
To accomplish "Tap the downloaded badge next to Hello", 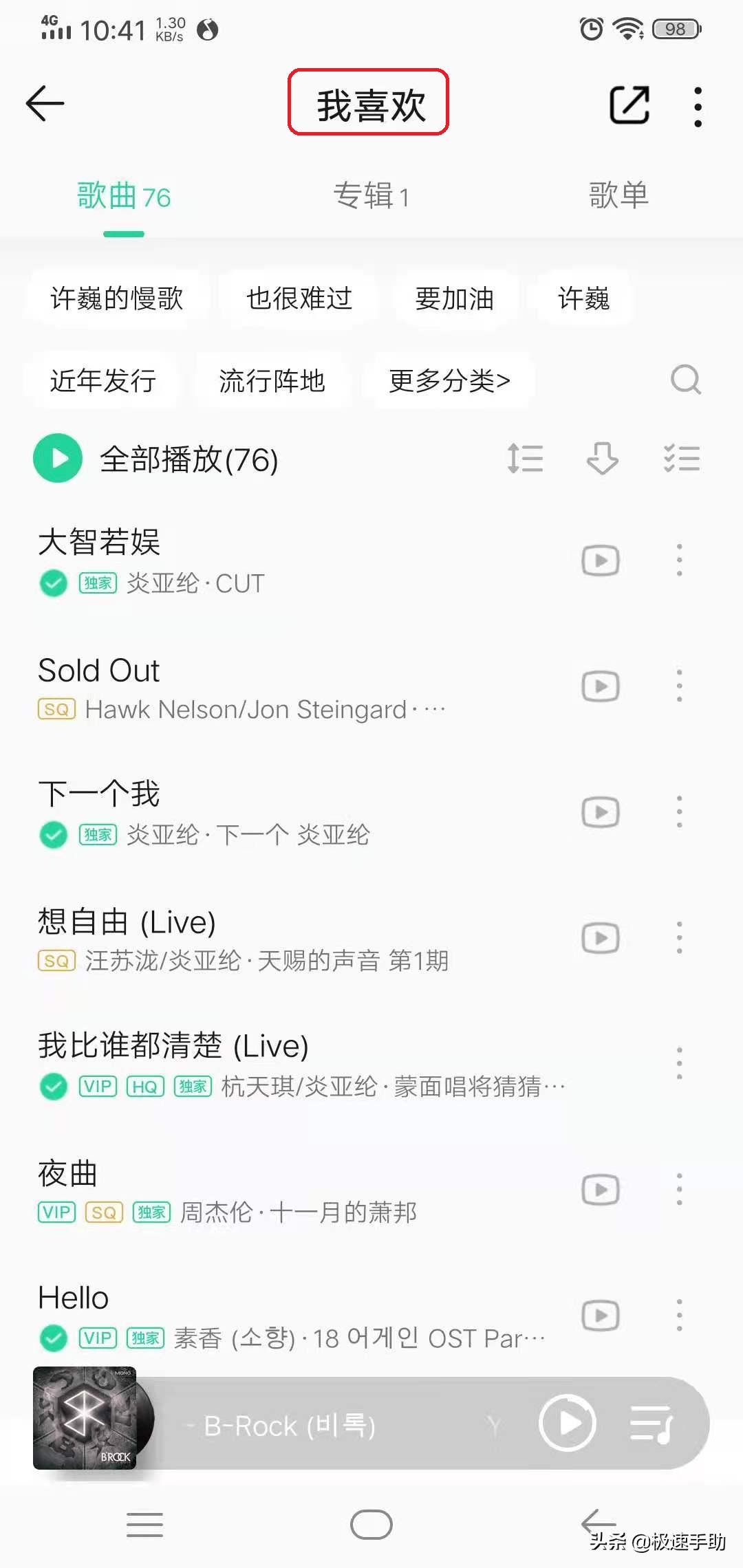I will pos(52,1338).
